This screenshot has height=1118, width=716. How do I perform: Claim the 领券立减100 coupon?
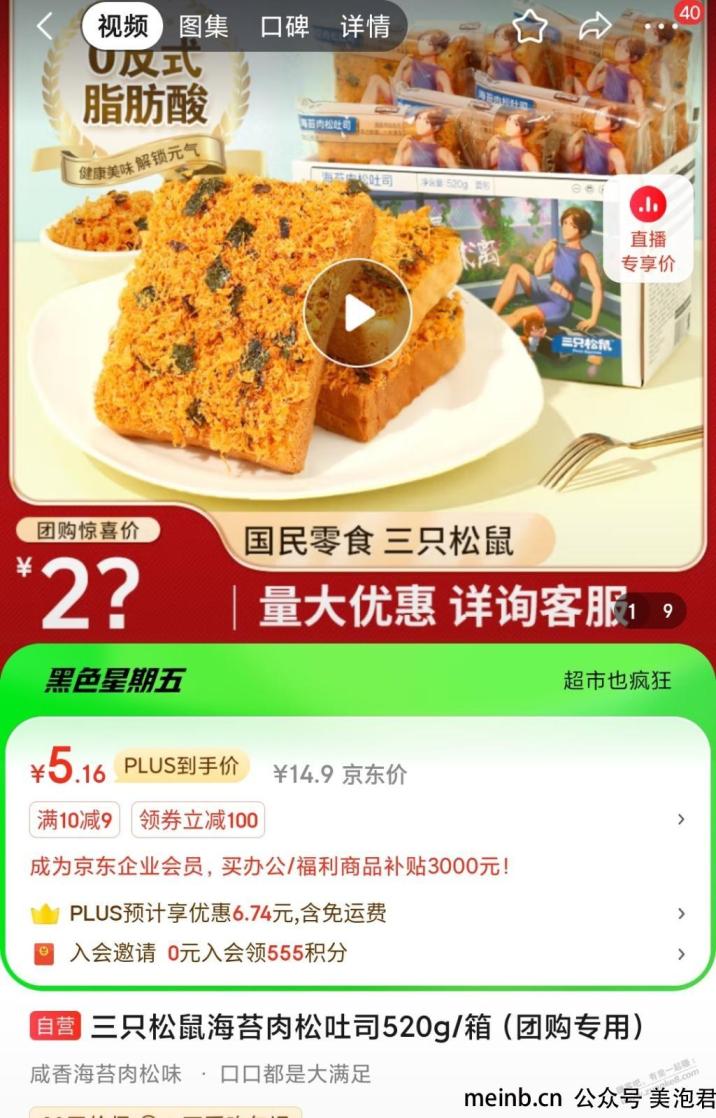(199, 821)
